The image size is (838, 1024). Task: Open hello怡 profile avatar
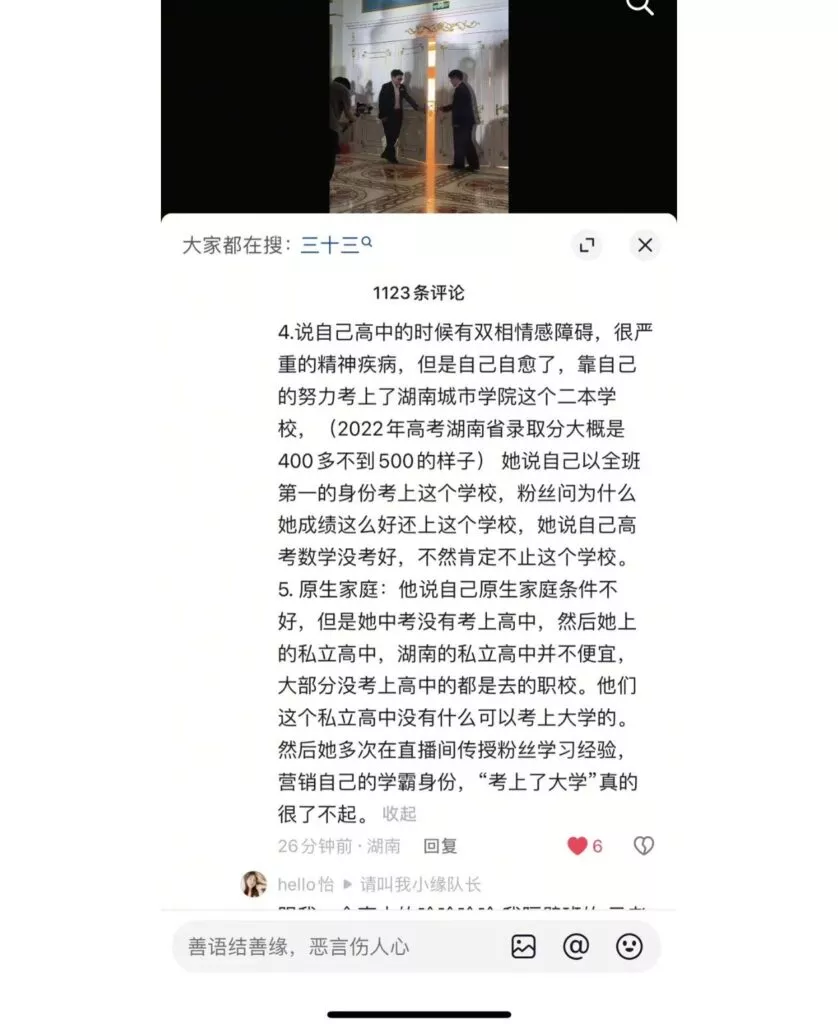click(x=254, y=884)
